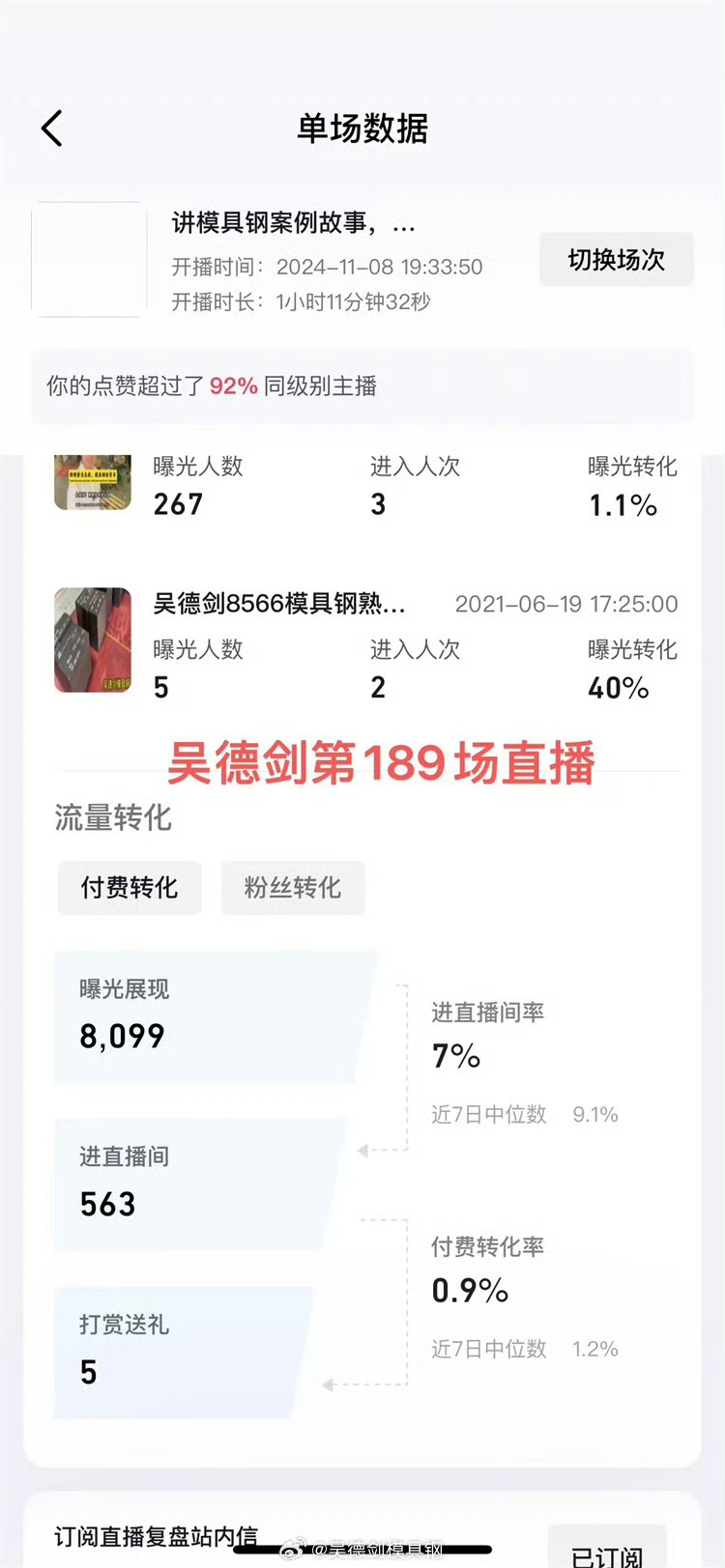Tap the placeholder cover thumbnail at top

[x=88, y=259]
